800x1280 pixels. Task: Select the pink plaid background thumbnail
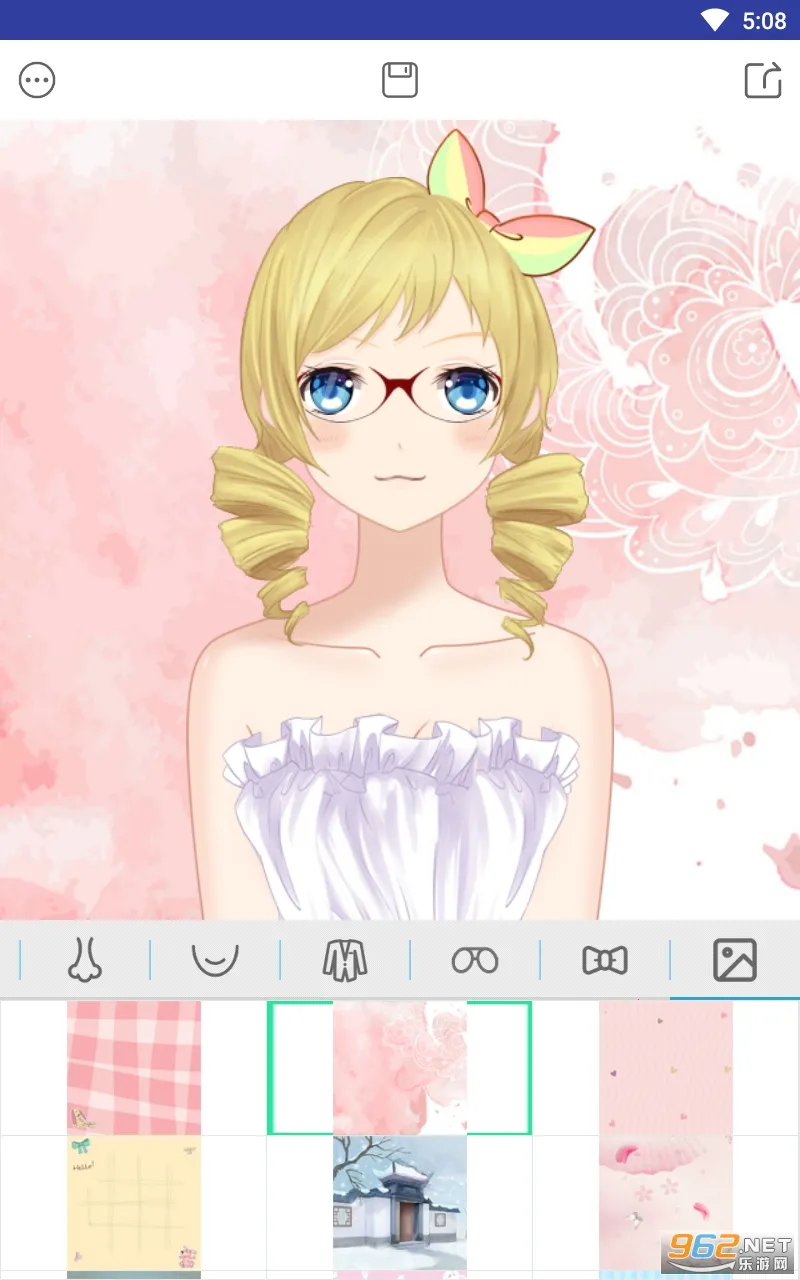point(135,1065)
